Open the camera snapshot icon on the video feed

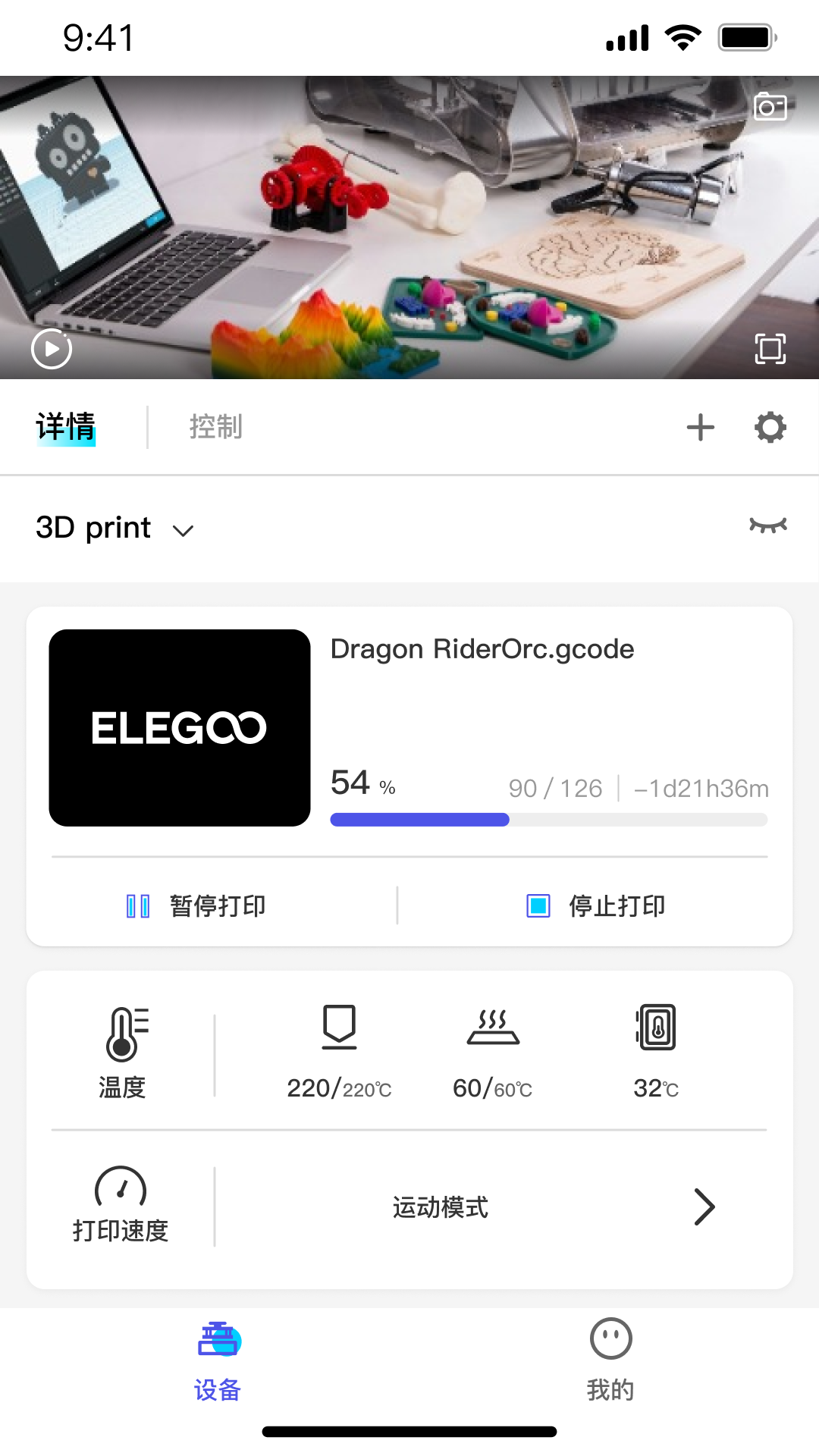(771, 106)
